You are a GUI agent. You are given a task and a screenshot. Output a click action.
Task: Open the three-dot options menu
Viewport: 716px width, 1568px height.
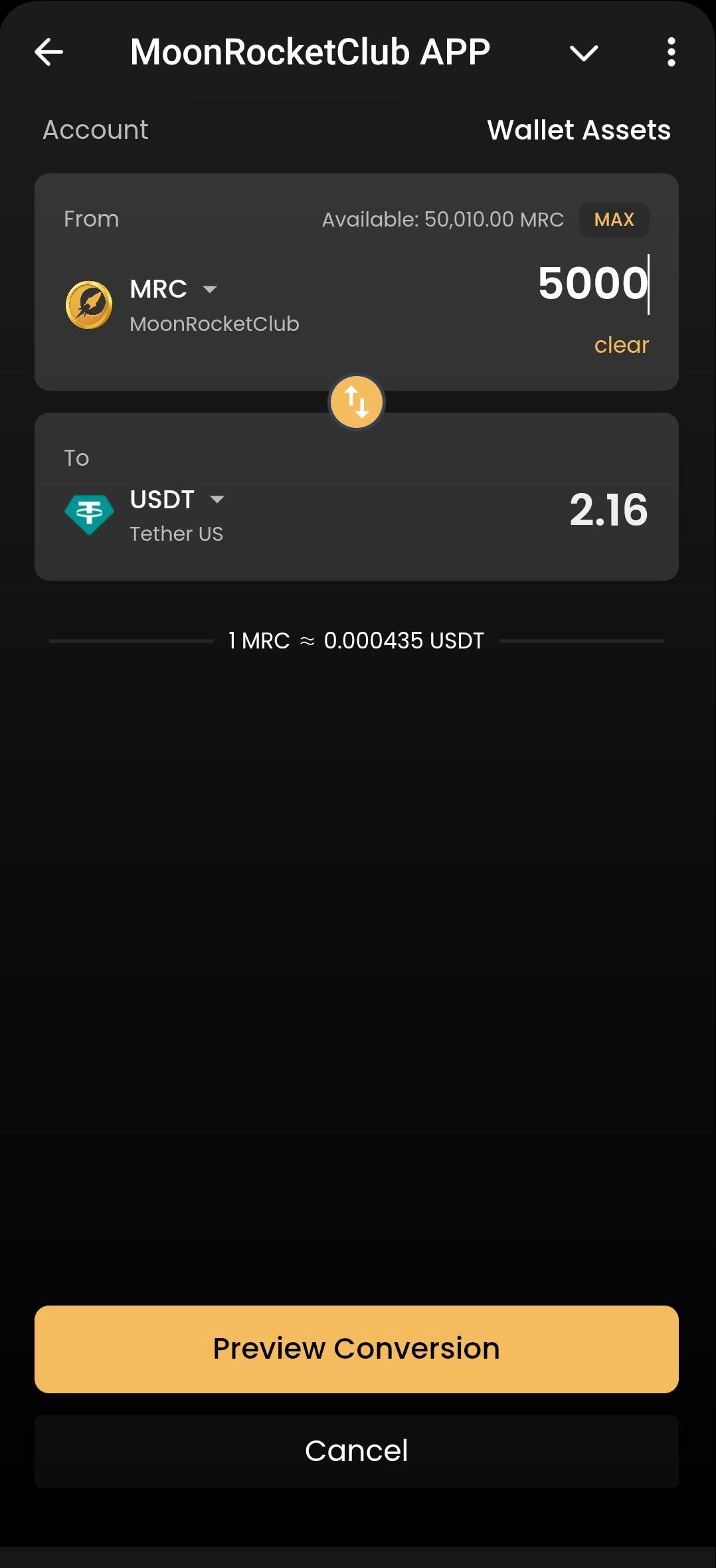pyautogui.click(x=671, y=52)
